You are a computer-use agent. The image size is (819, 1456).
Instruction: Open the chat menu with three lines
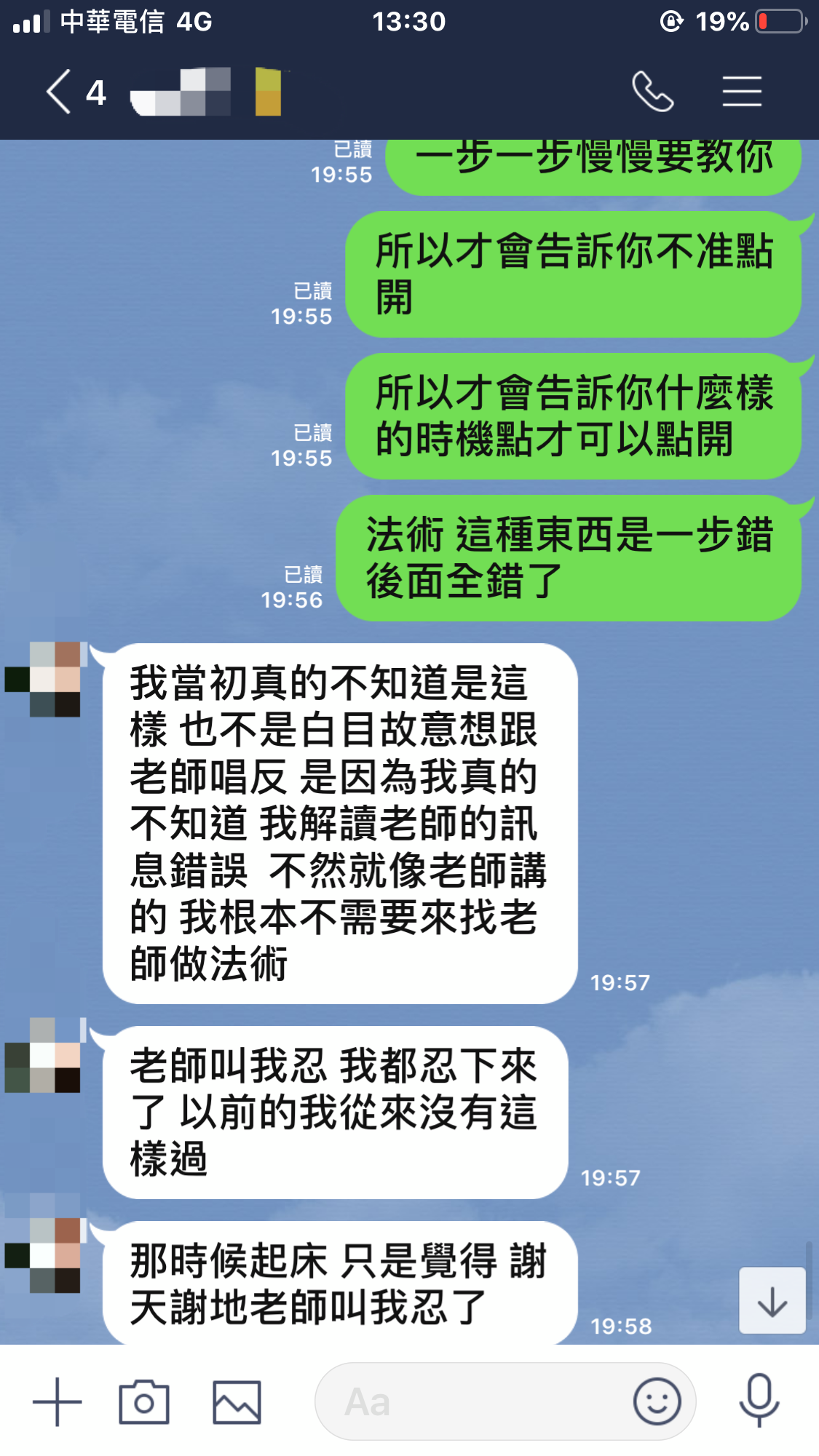pyautogui.click(x=742, y=92)
